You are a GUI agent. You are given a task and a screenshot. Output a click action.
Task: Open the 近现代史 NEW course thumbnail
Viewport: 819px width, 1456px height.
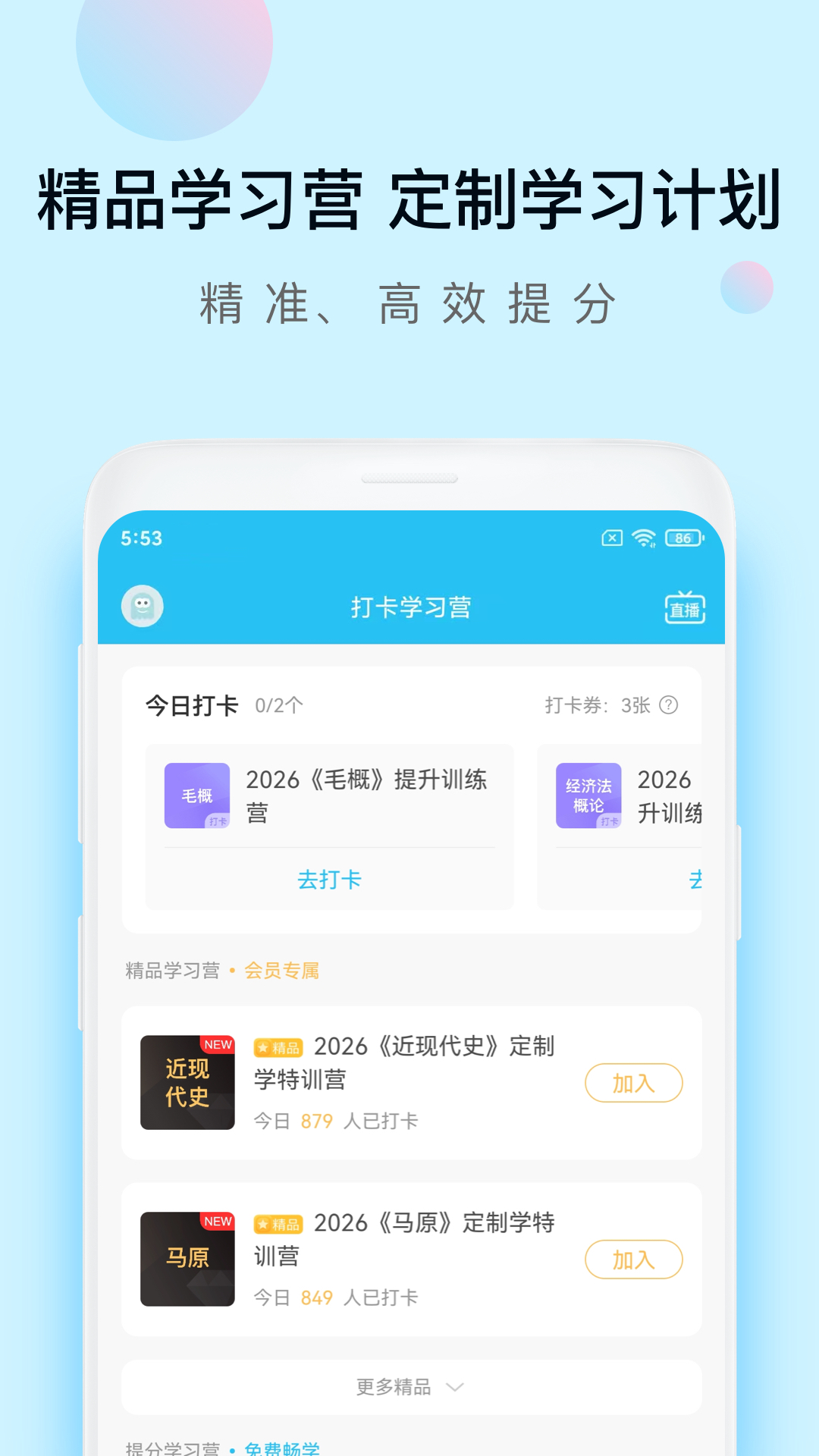pos(187,1083)
